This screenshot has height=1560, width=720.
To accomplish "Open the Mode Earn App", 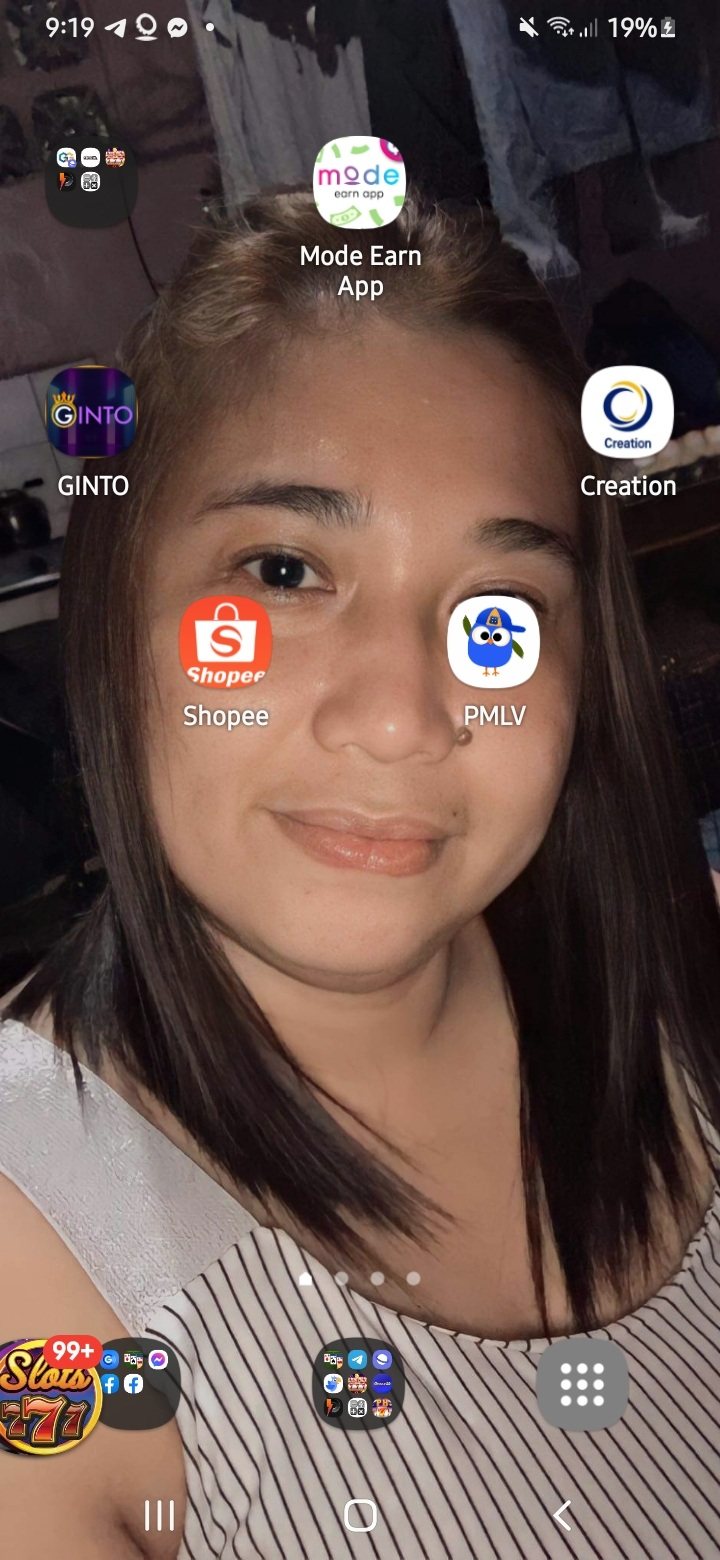I will [x=360, y=183].
